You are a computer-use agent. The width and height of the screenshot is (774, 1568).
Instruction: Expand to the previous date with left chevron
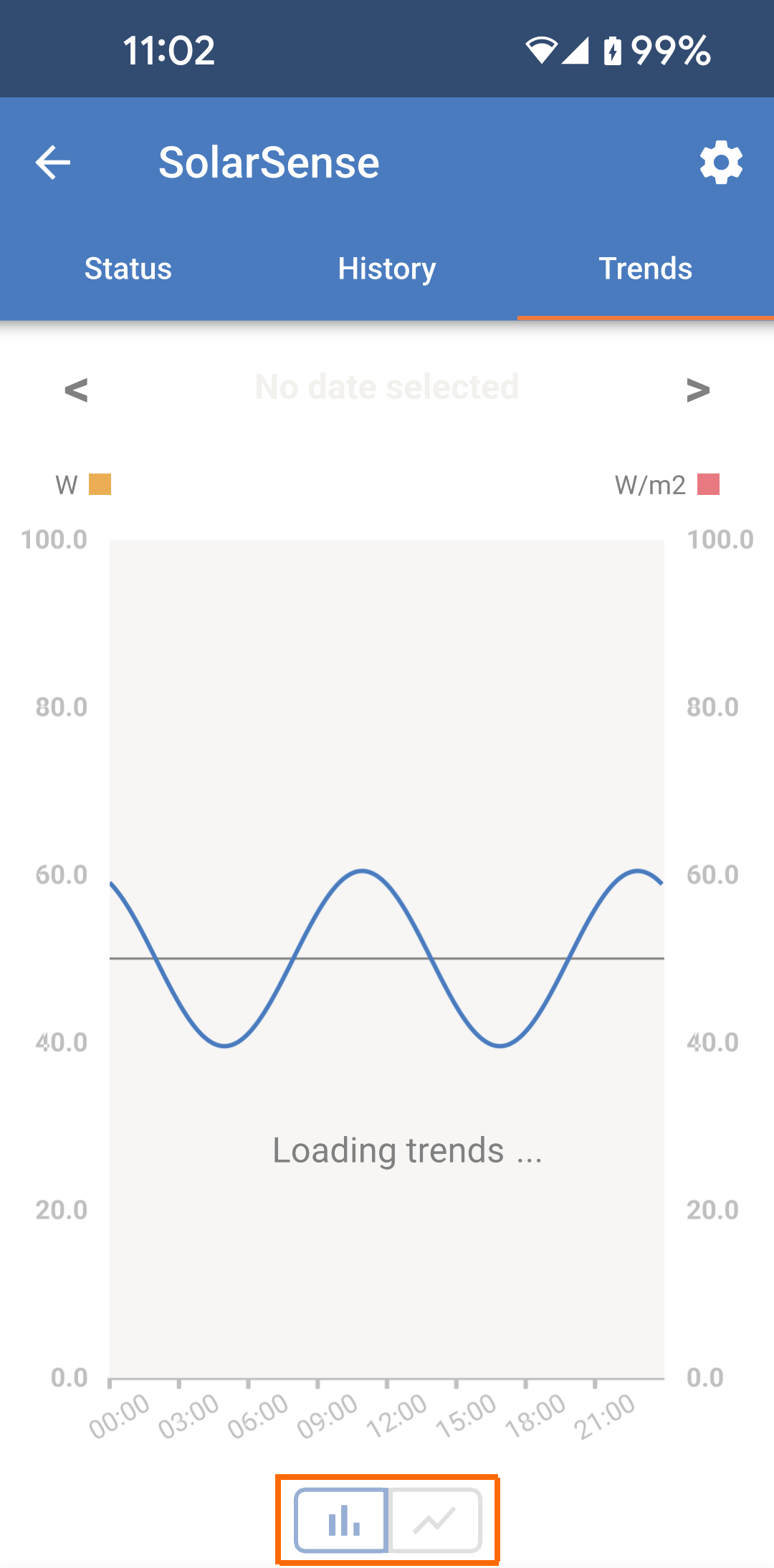[x=75, y=390]
